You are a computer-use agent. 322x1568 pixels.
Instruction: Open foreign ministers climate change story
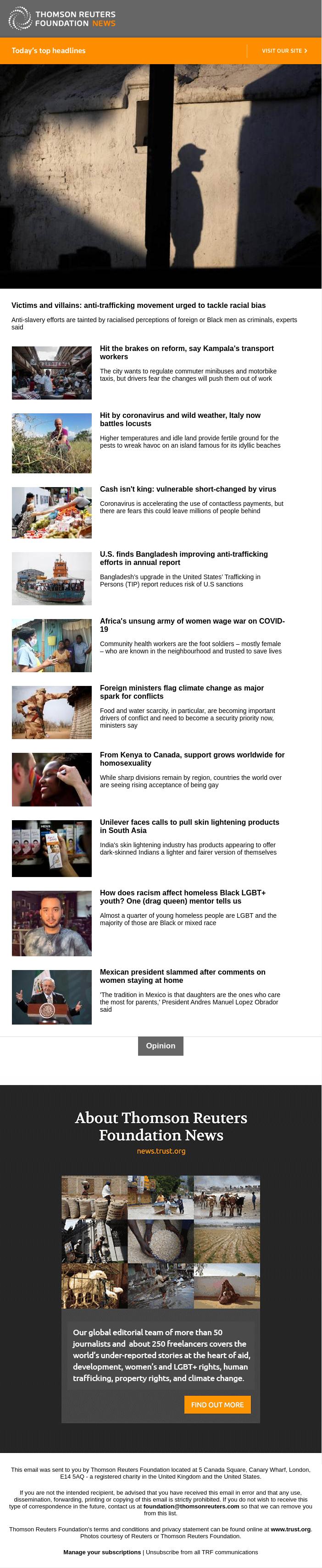[x=182, y=692]
